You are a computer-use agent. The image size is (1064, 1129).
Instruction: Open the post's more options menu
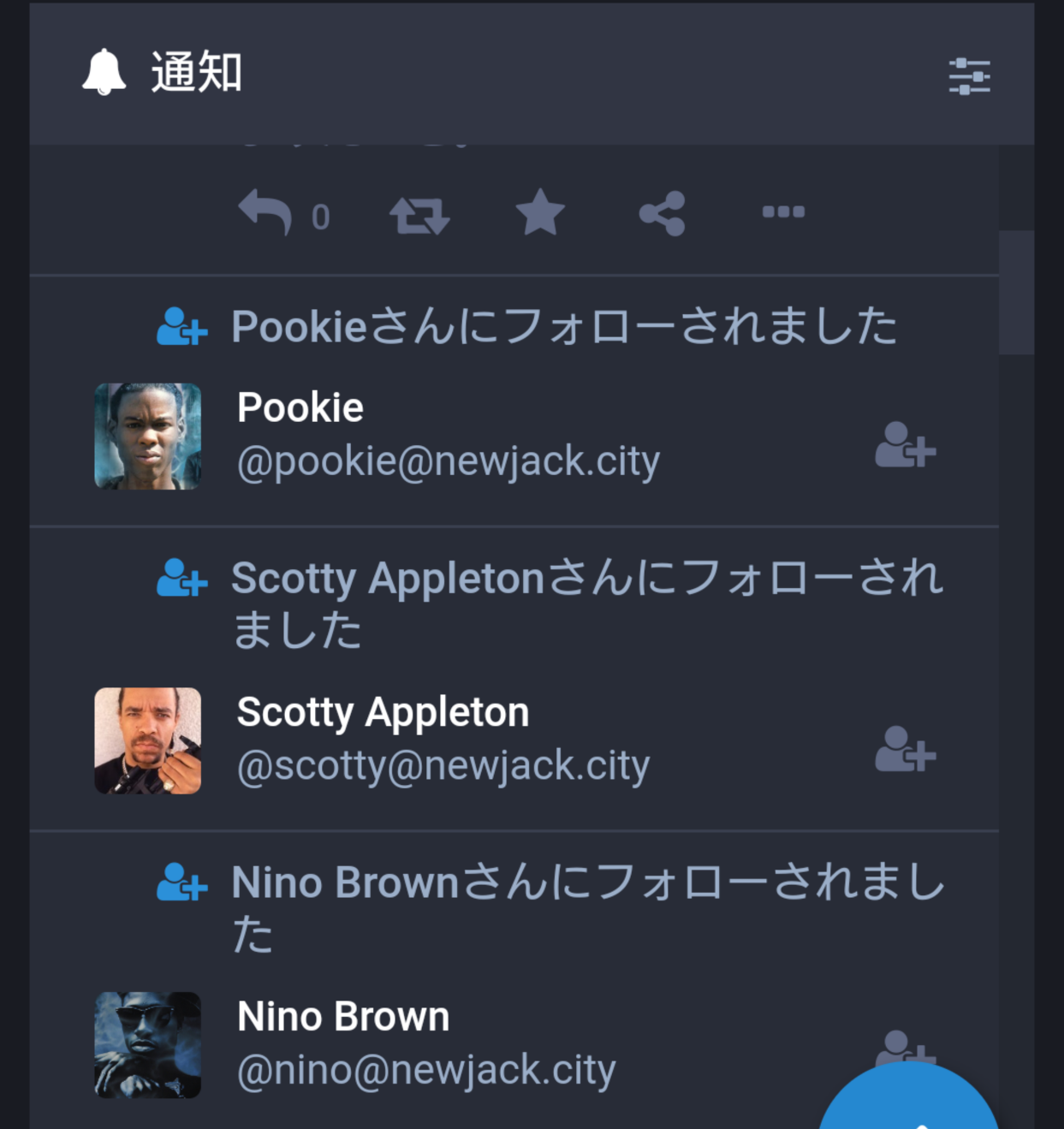click(x=783, y=212)
